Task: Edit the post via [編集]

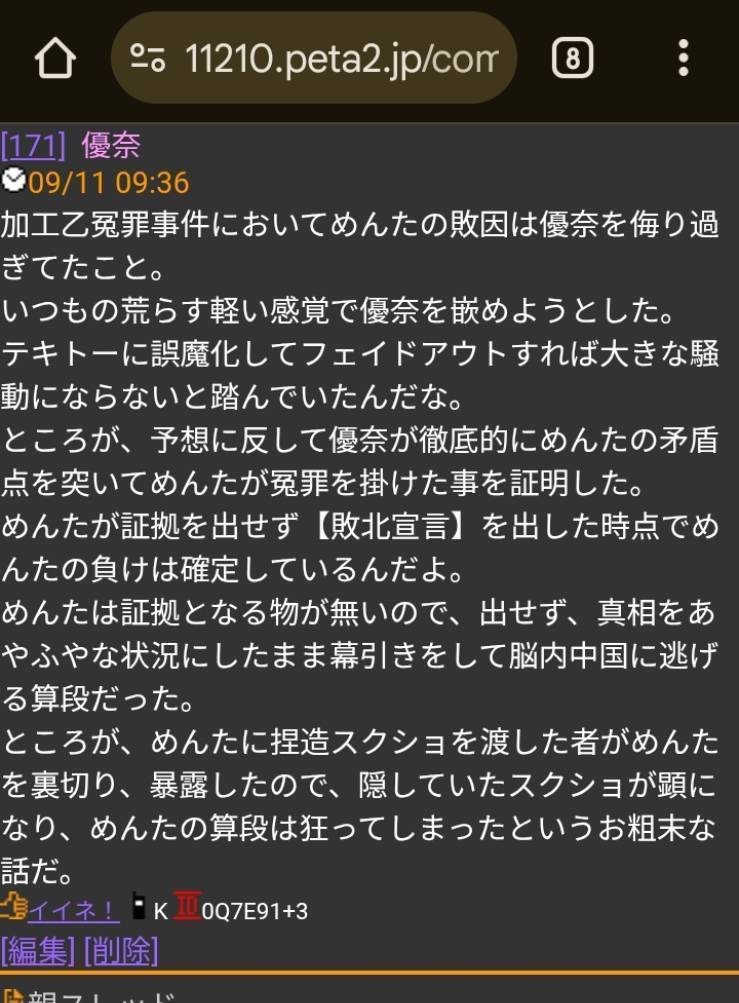Action: pyautogui.click(x=37, y=950)
